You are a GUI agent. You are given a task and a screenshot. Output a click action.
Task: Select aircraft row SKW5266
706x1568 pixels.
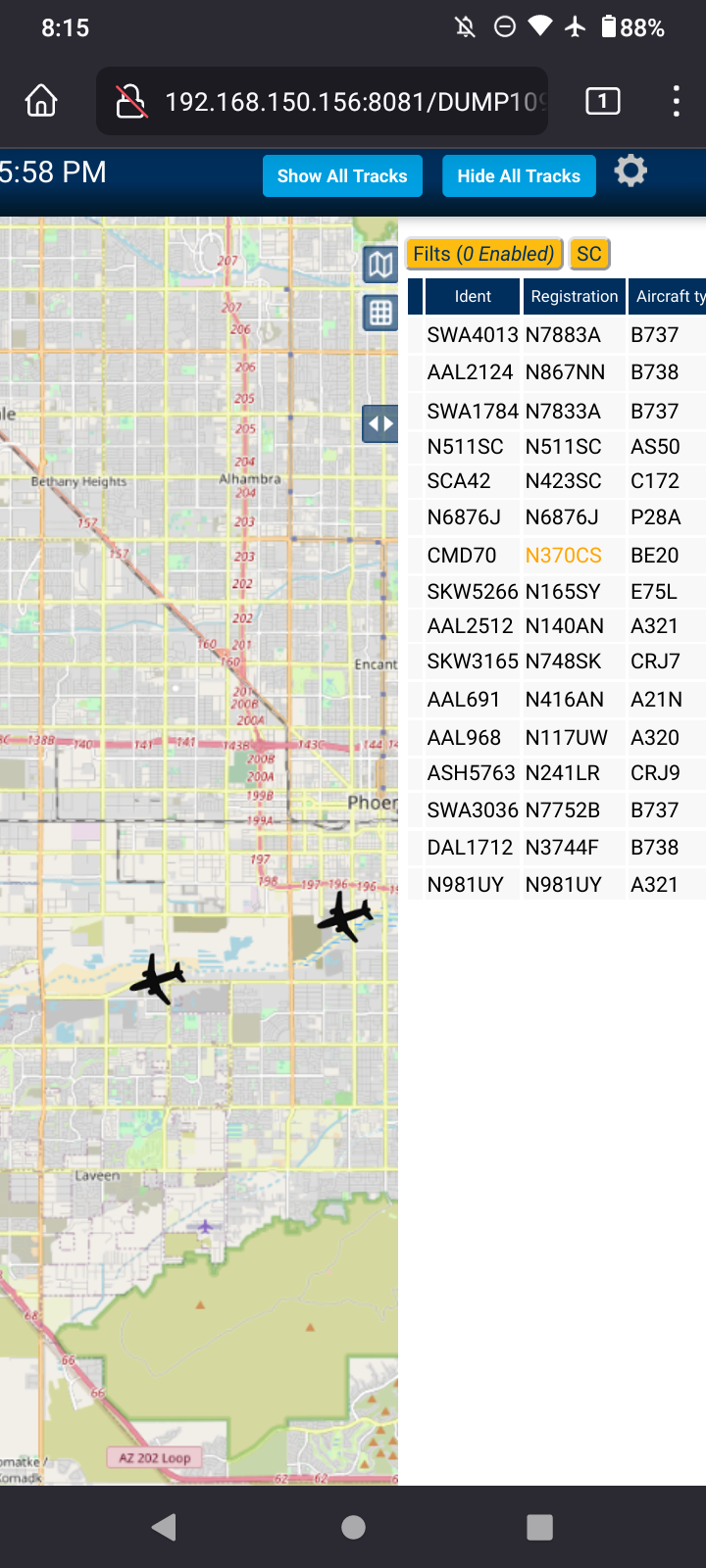tap(557, 592)
